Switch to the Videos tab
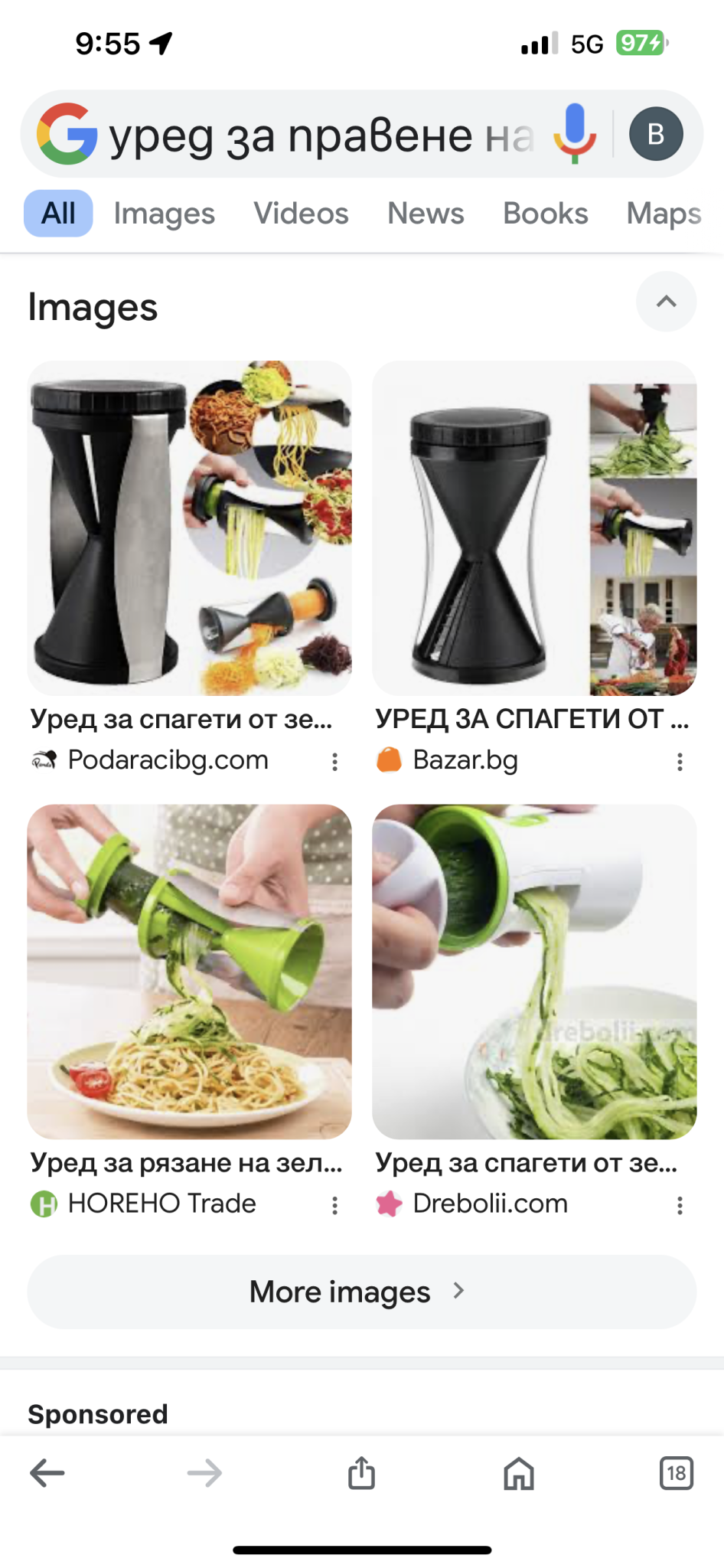Viewport: 724px width, 1568px height. [x=301, y=214]
